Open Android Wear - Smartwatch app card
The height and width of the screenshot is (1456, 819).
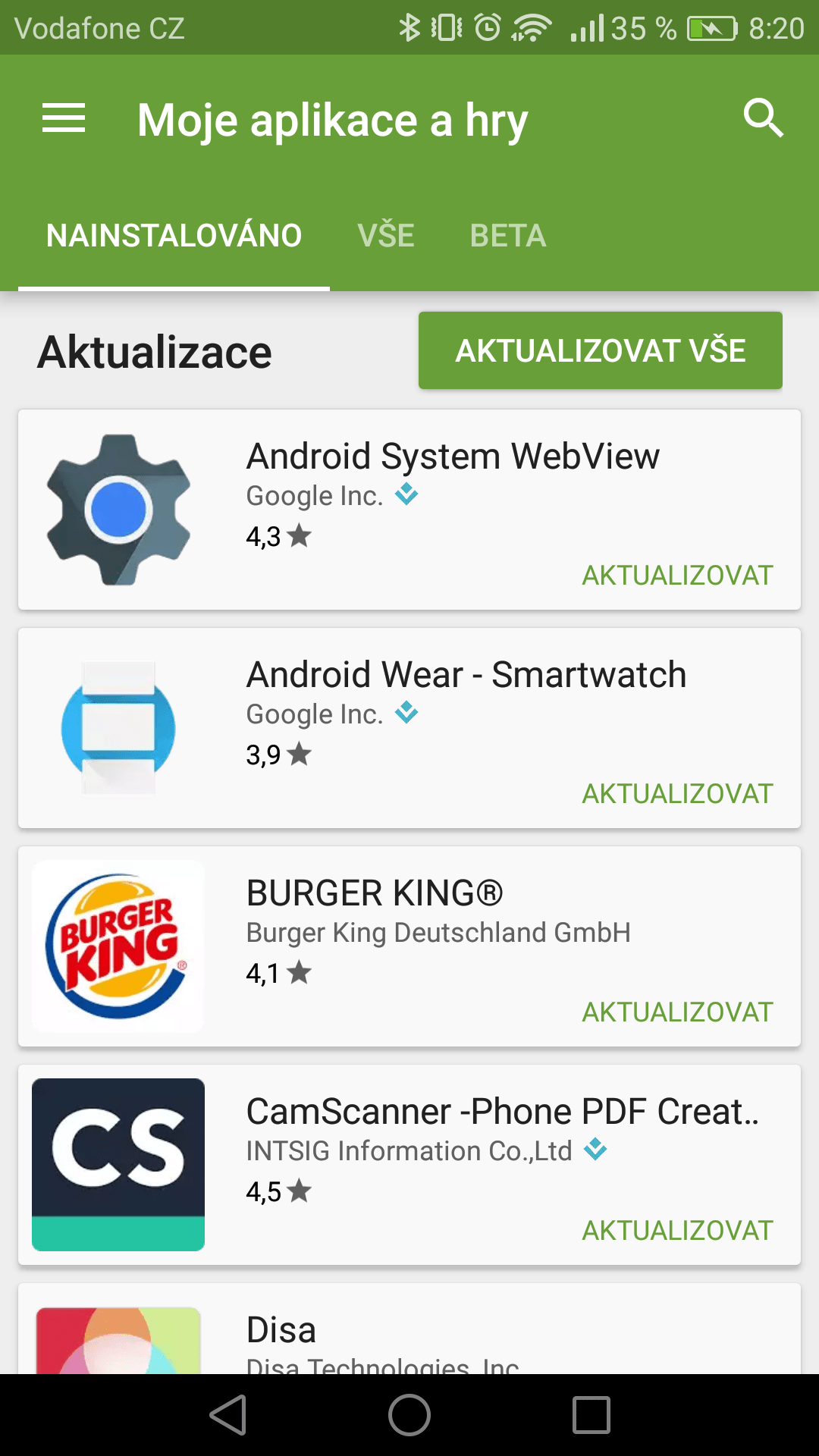(409, 728)
